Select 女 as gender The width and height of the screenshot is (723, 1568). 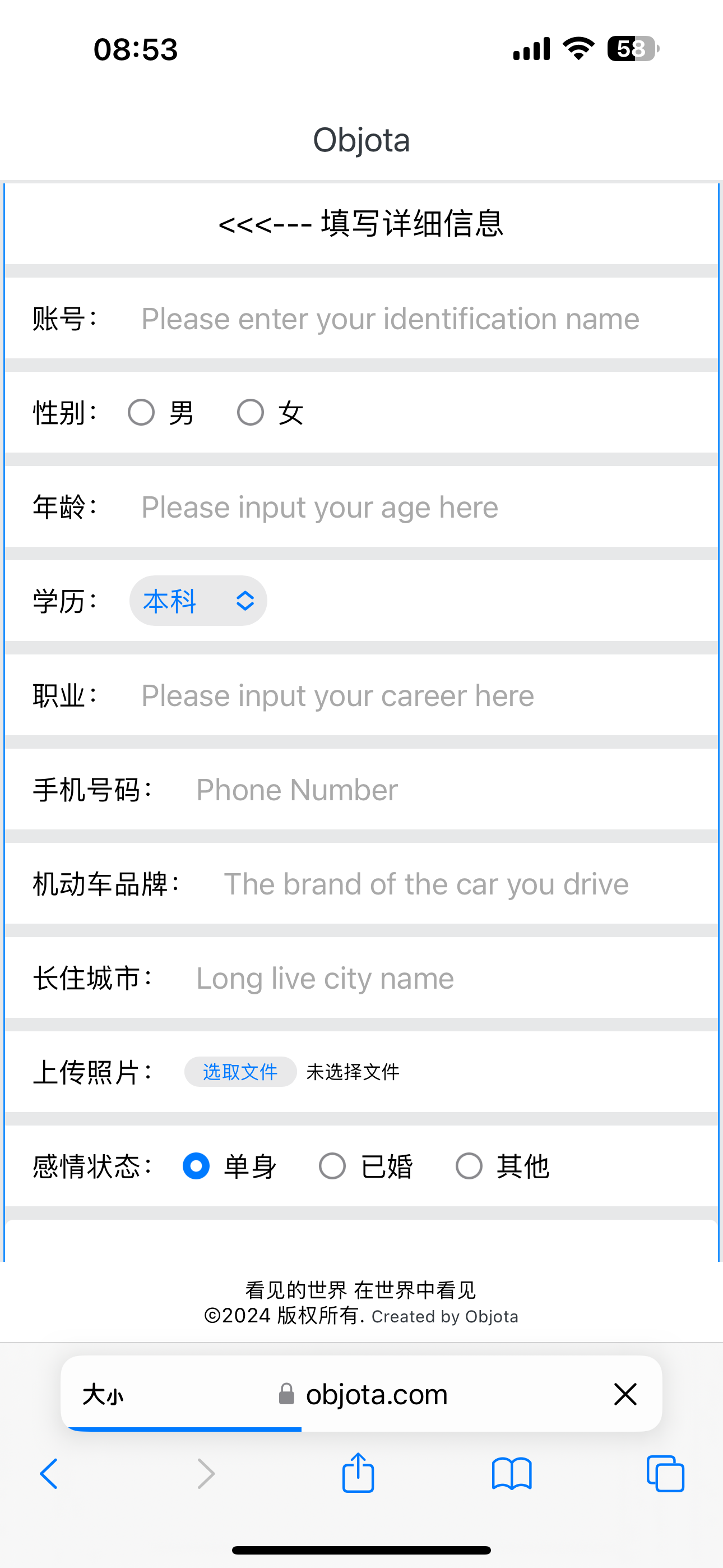click(250, 413)
